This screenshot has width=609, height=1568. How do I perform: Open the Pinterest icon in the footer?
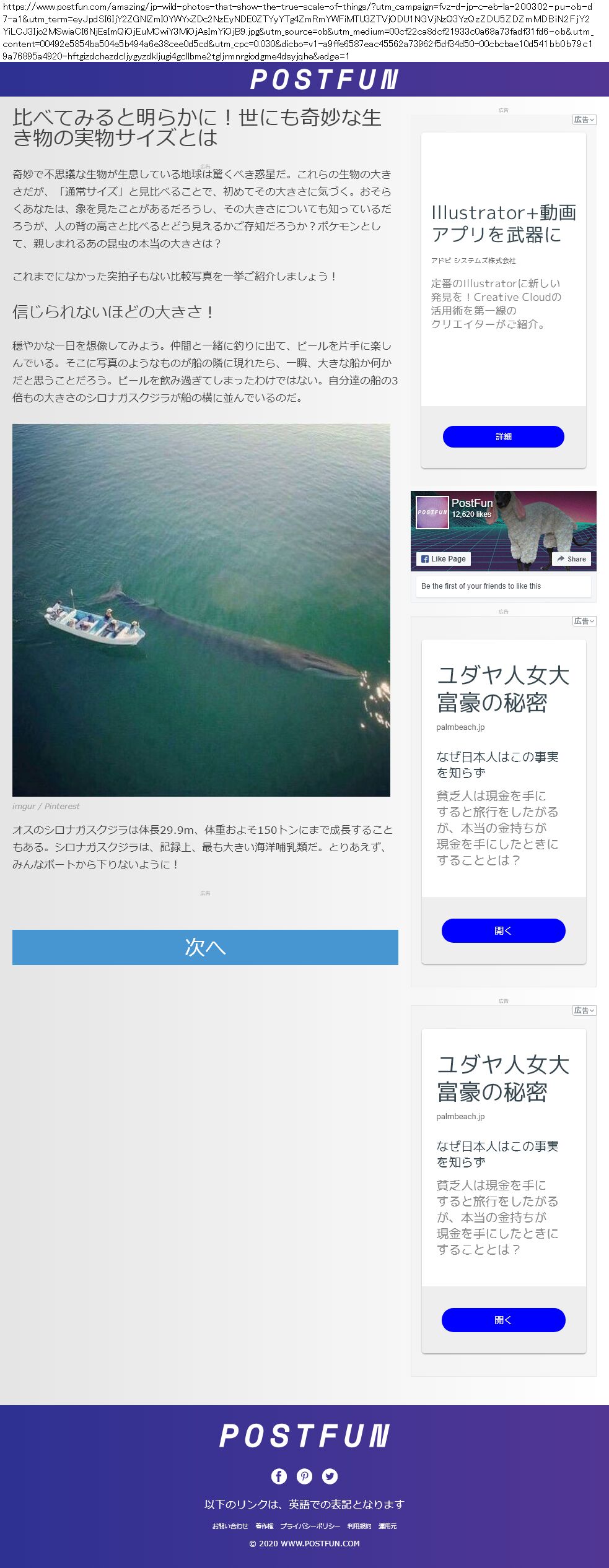pos(304,1476)
